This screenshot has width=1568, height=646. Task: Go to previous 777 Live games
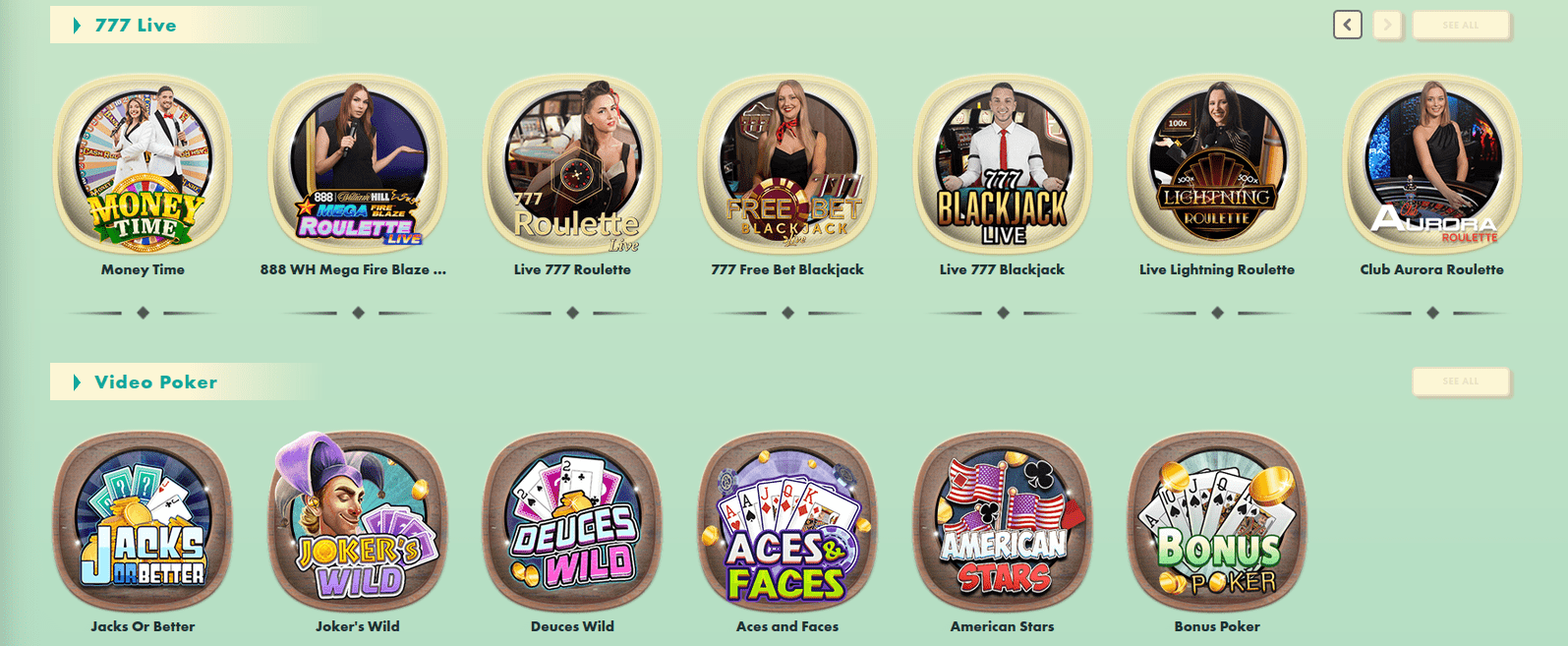(x=1347, y=25)
